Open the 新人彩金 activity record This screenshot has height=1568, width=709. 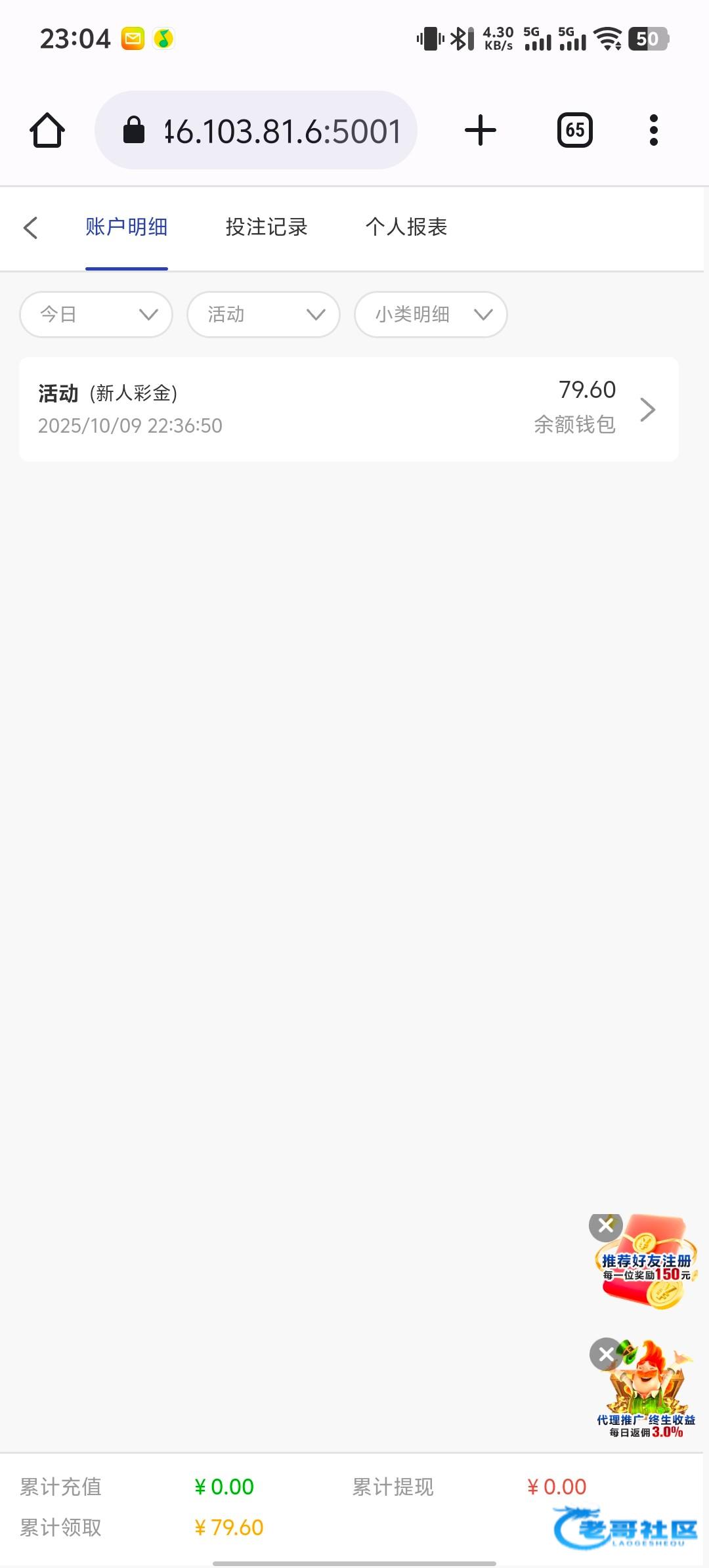tap(349, 409)
